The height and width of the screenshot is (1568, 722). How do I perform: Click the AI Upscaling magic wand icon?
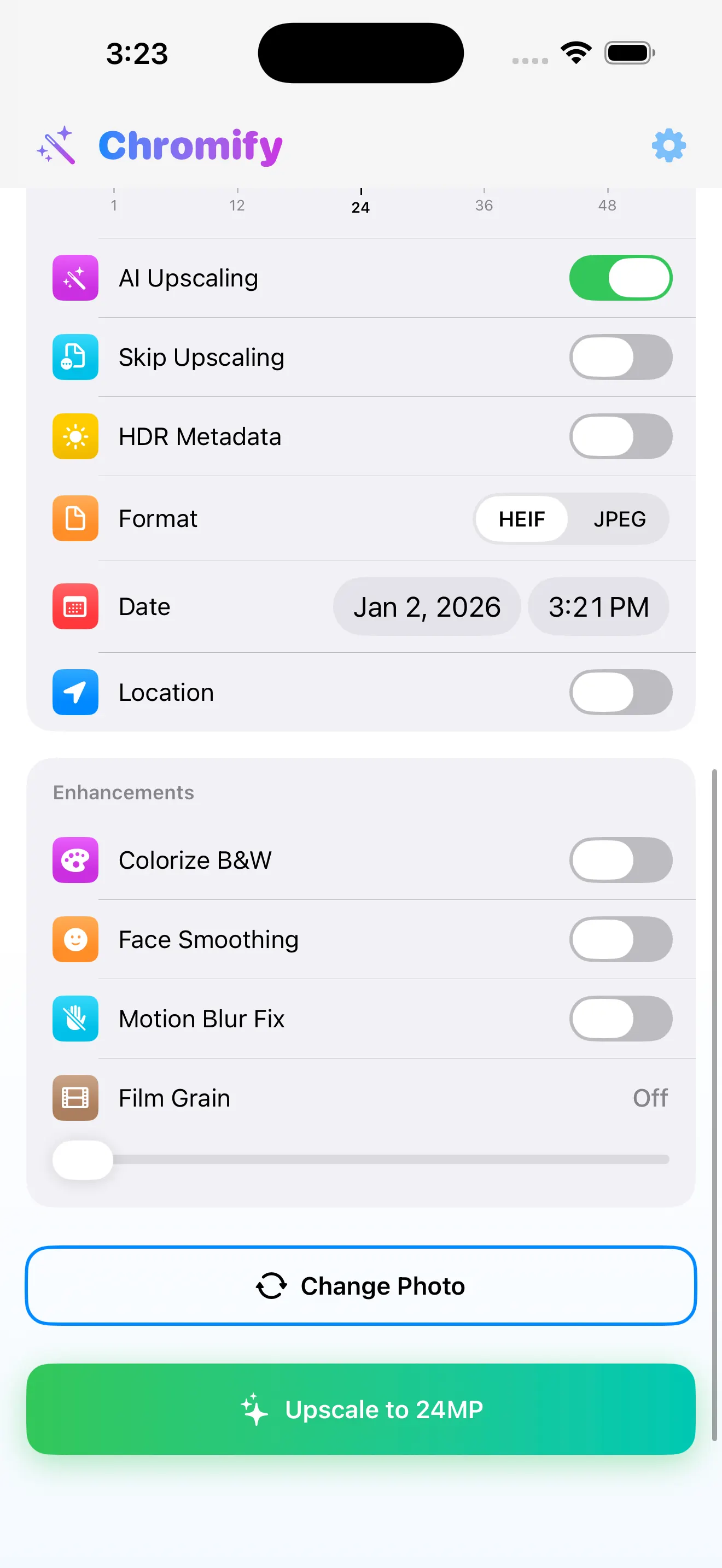tap(75, 278)
